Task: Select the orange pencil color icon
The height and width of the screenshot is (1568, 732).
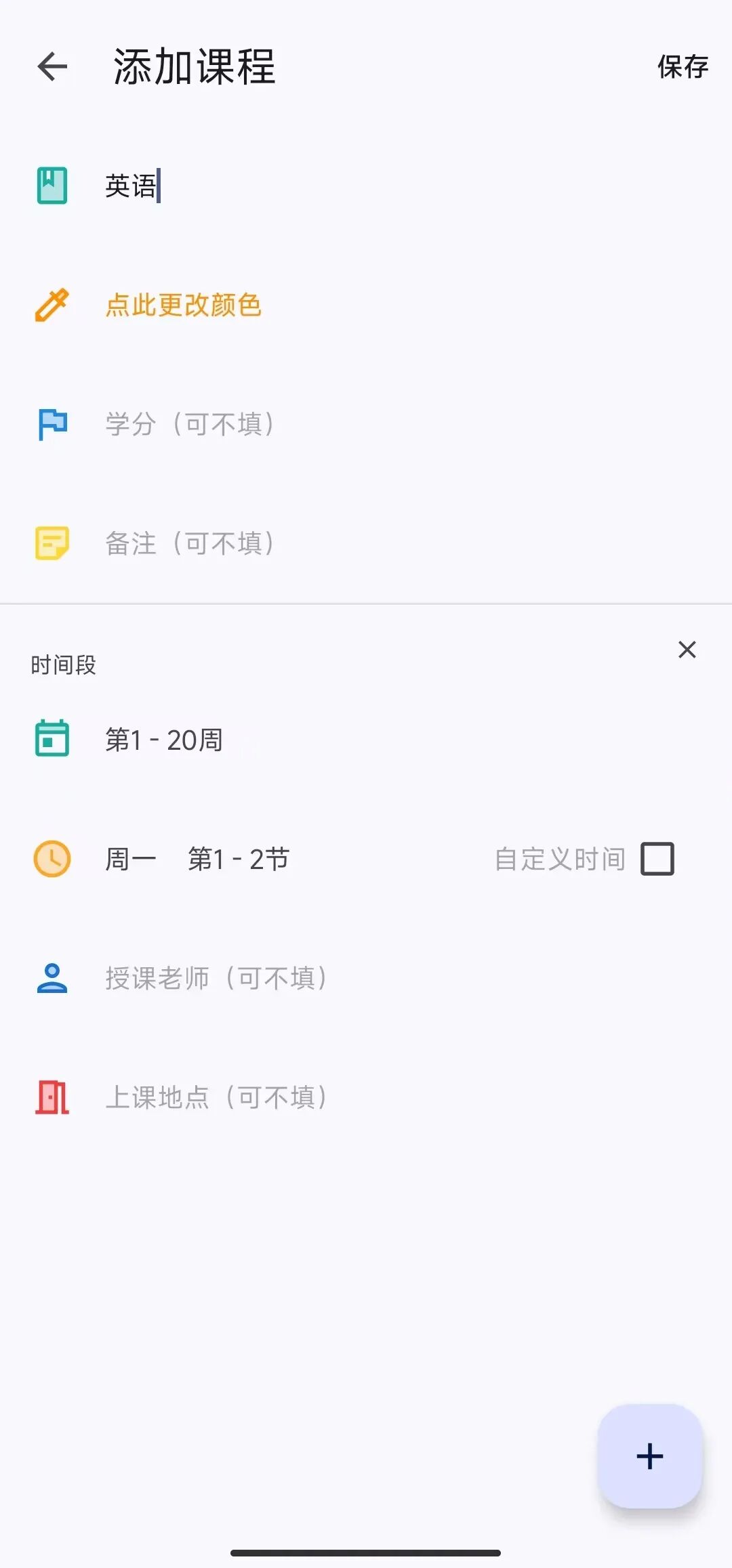Action: 52,305
